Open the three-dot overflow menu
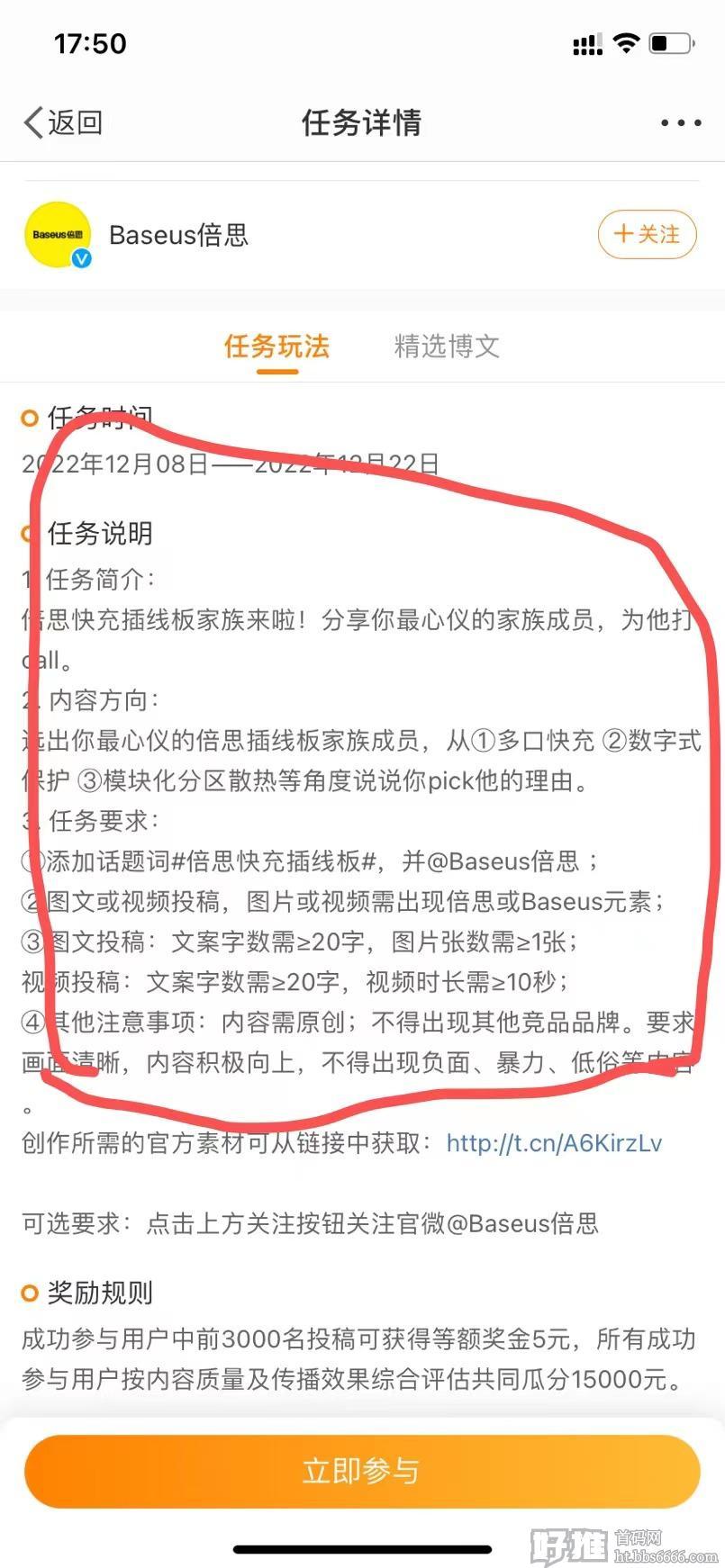The width and height of the screenshot is (725, 1568). [x=681, y=122]
